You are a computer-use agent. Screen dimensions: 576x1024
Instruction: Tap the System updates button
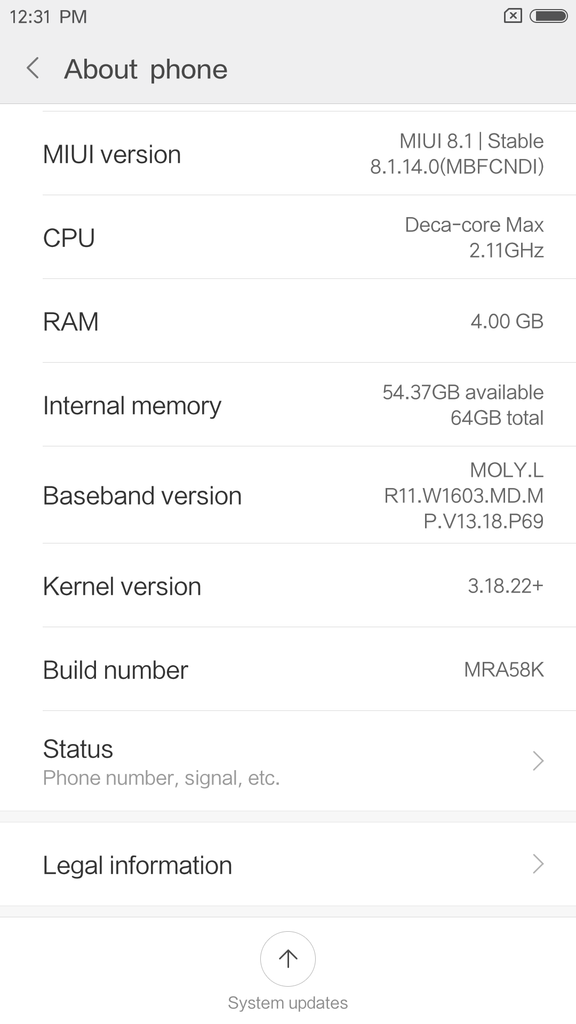click(x=288, y=971)
